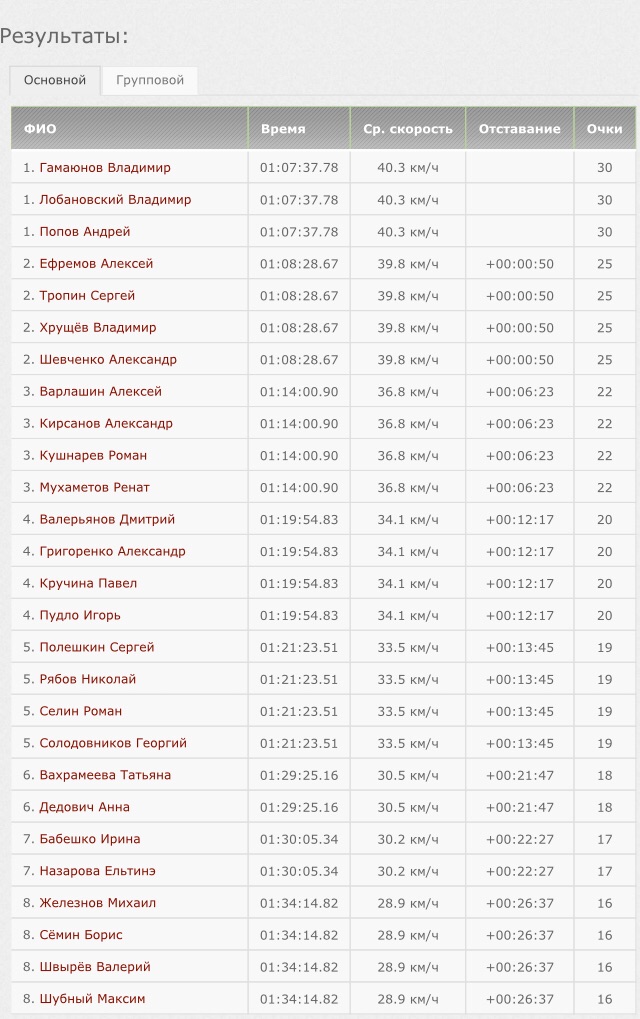This screenshot has width=640, height=1019.
Task: Open Хрущёв Владимир's profile link
Action: 98,328
